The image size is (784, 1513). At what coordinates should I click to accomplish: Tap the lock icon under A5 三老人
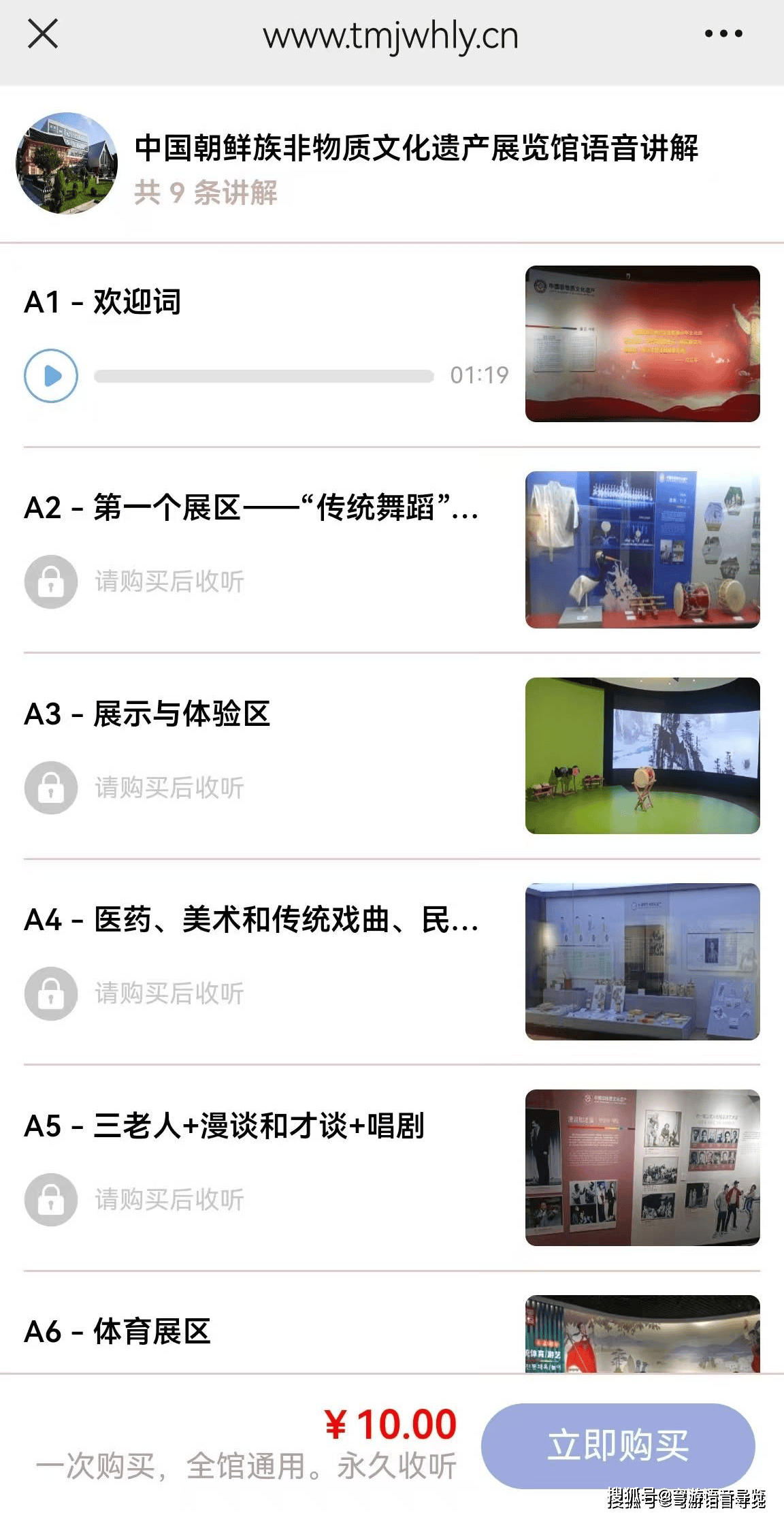[x=51, y=1200]
